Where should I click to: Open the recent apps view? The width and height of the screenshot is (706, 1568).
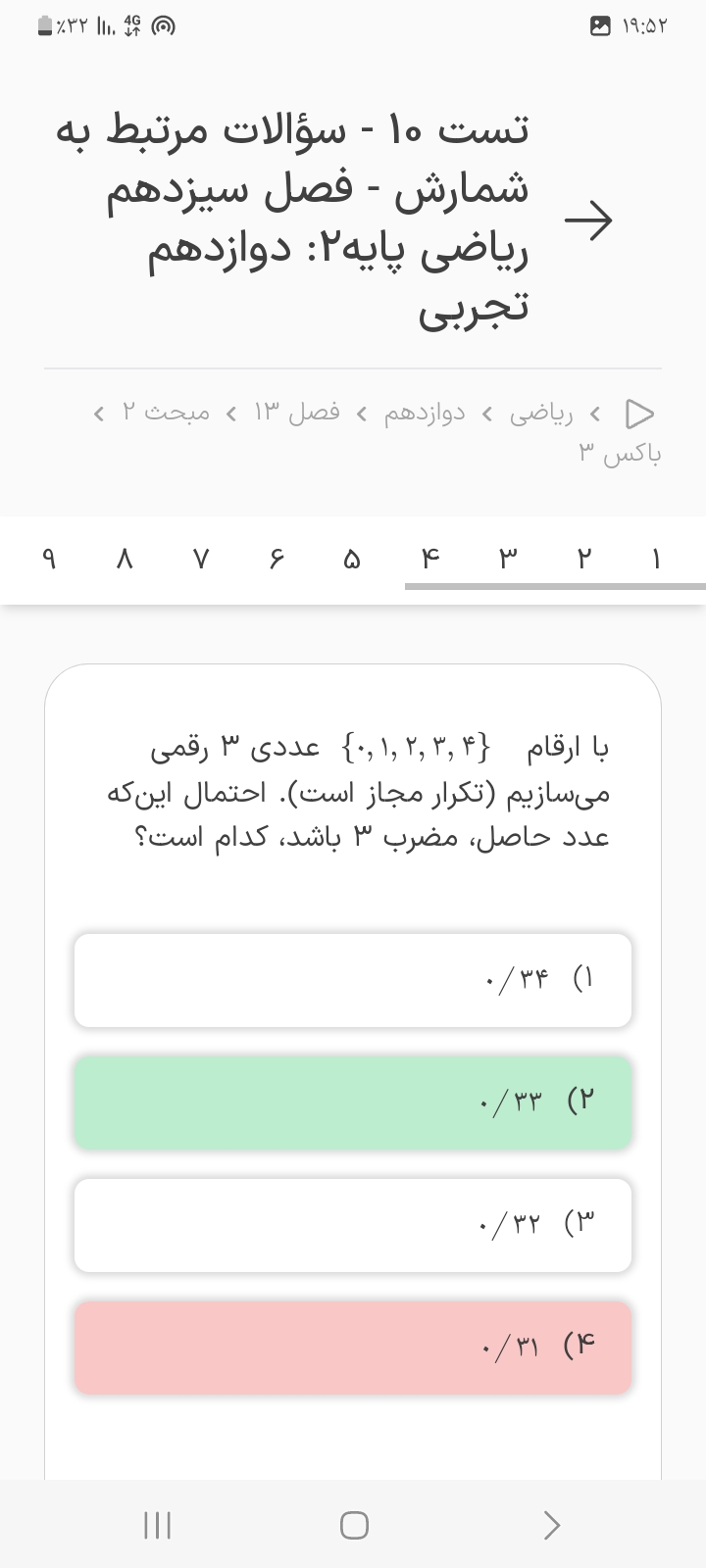[x=157, y=1525]
